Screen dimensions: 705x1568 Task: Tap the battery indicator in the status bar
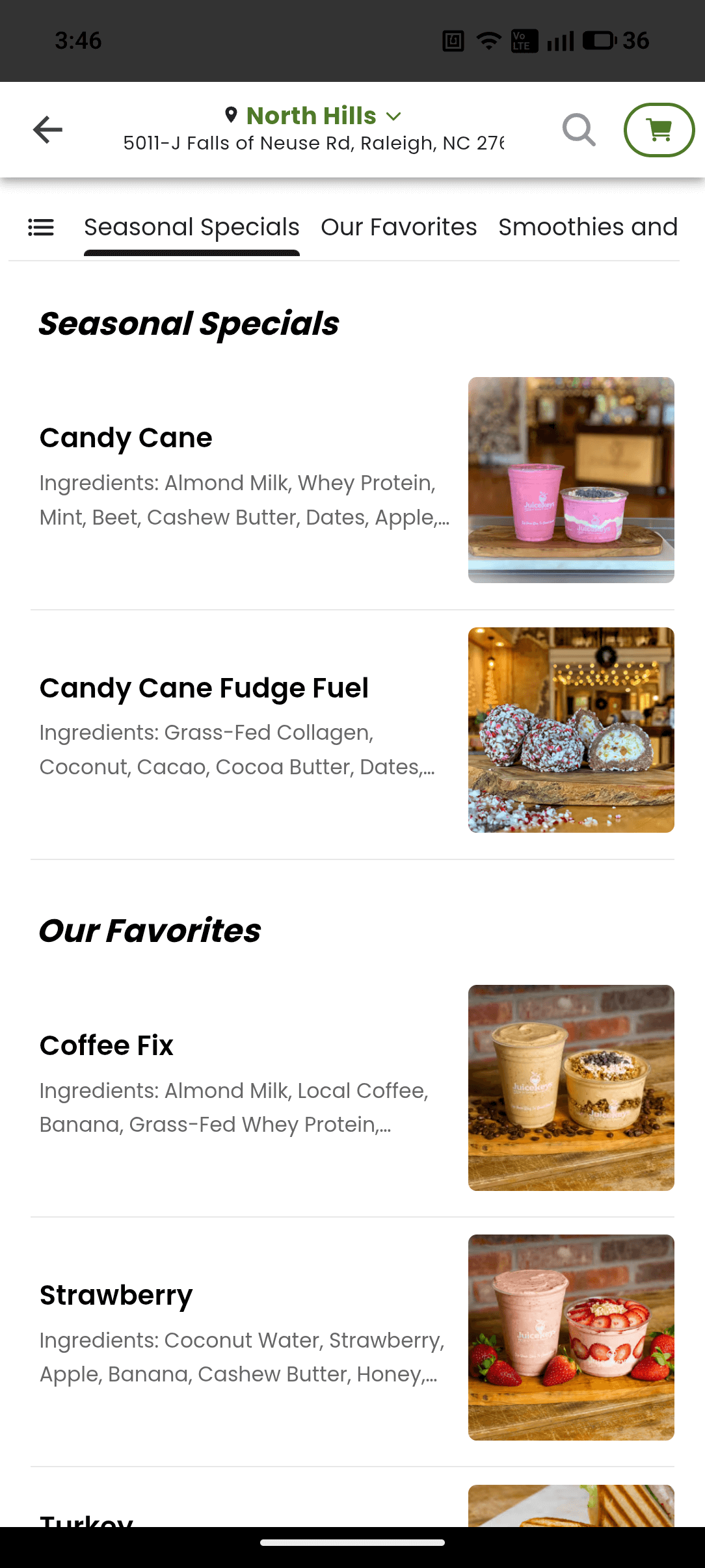point(599,40)
